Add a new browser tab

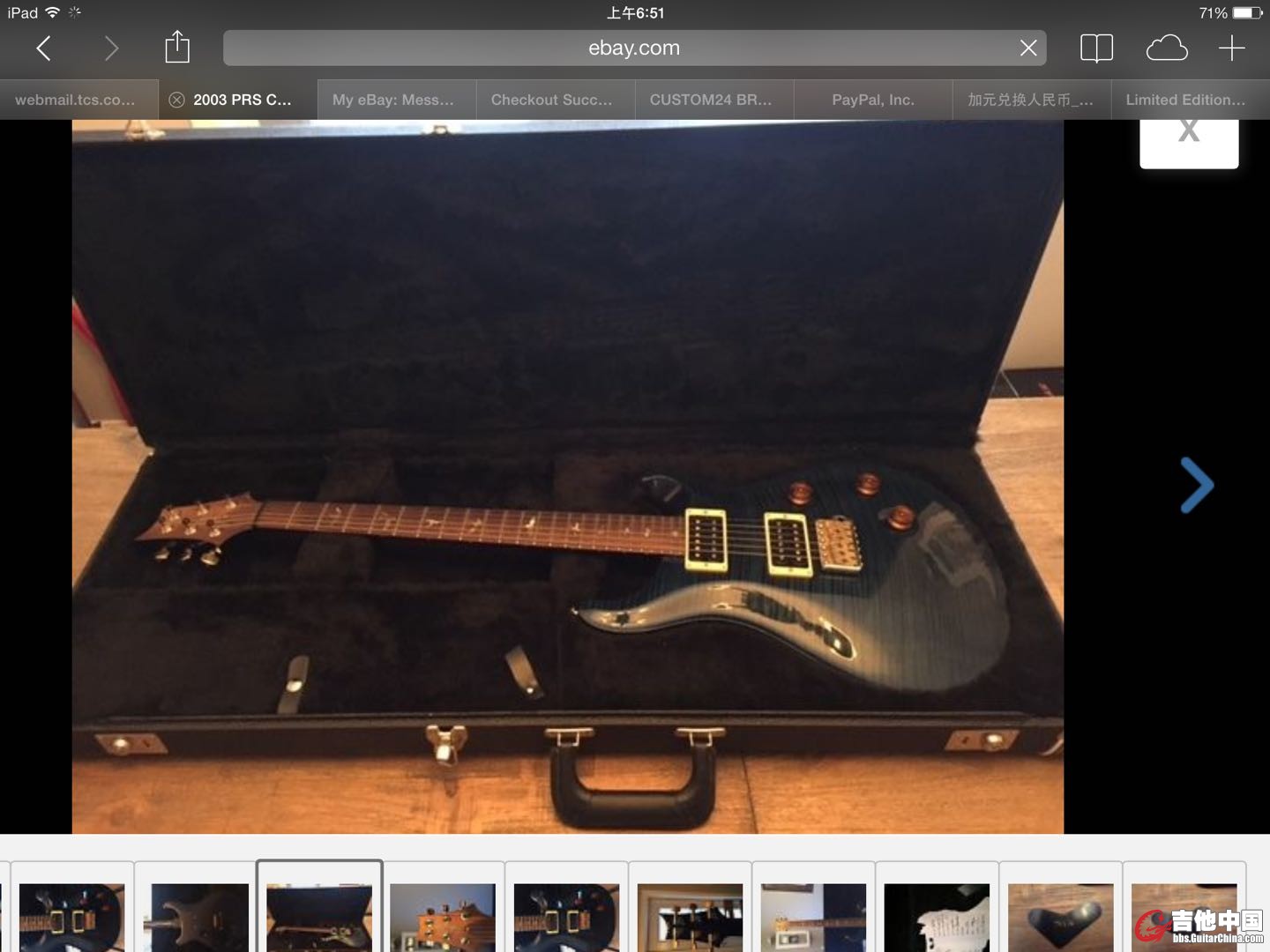tap(1231, 48)
